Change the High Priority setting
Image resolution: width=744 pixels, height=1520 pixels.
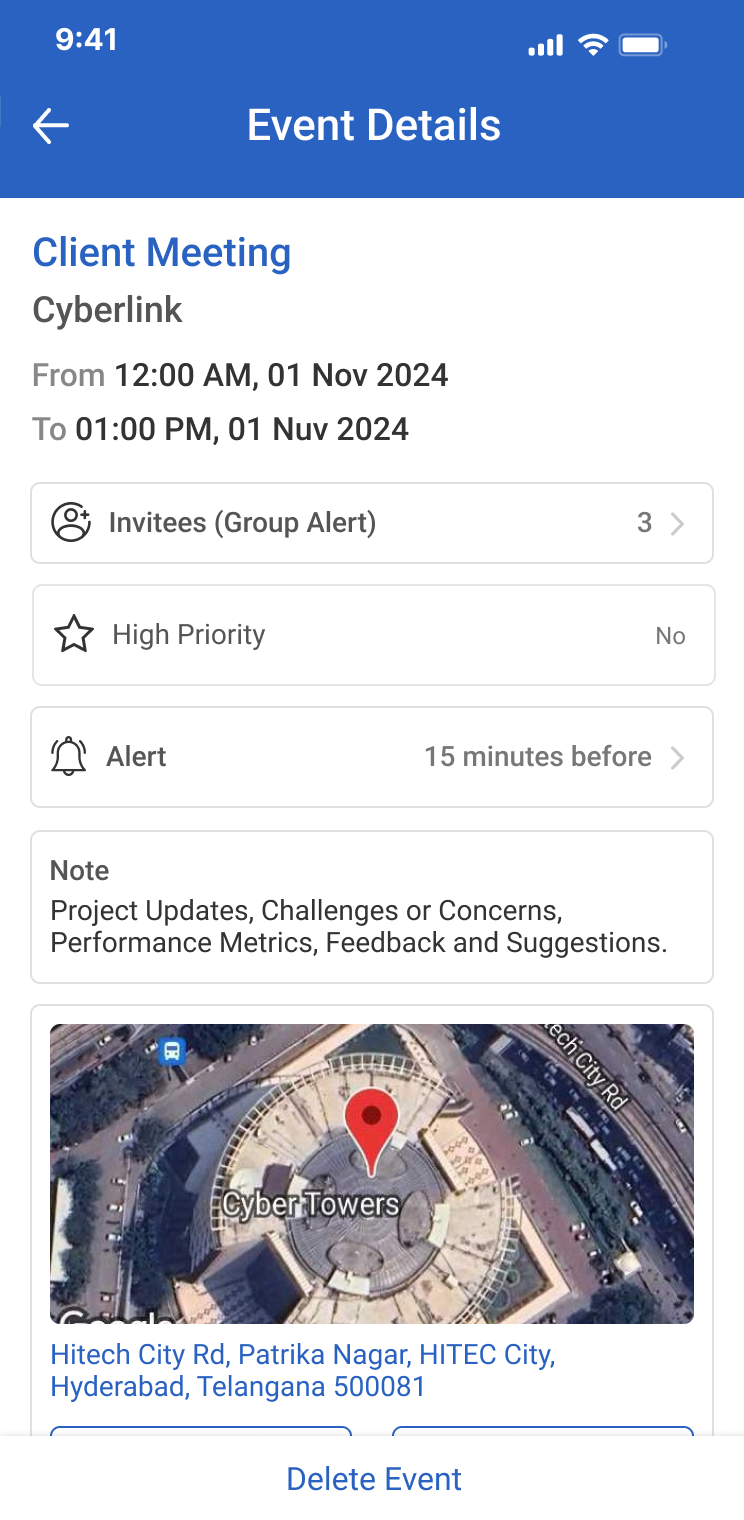[372, 635]
